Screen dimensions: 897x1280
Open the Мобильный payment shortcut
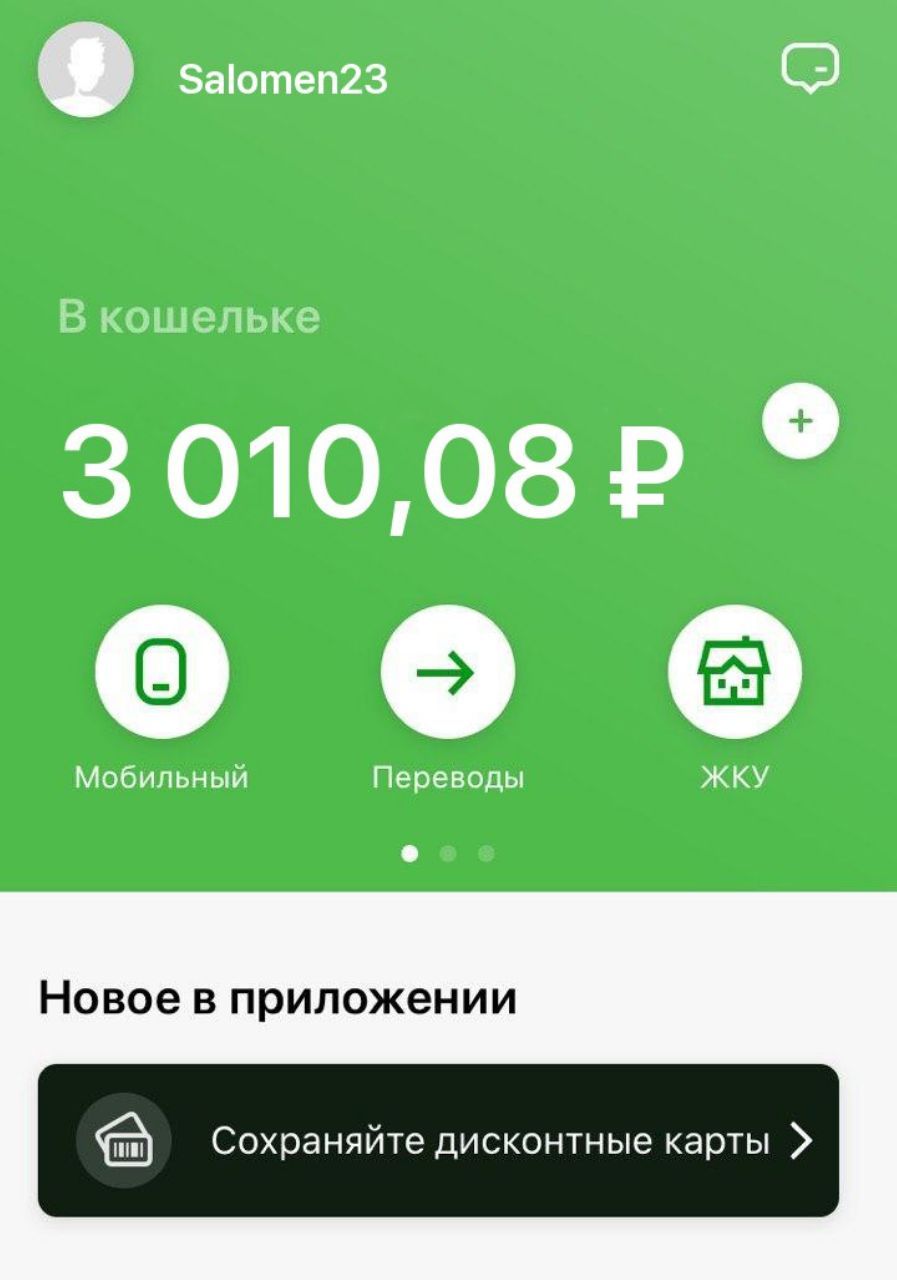tap(162, 672)
